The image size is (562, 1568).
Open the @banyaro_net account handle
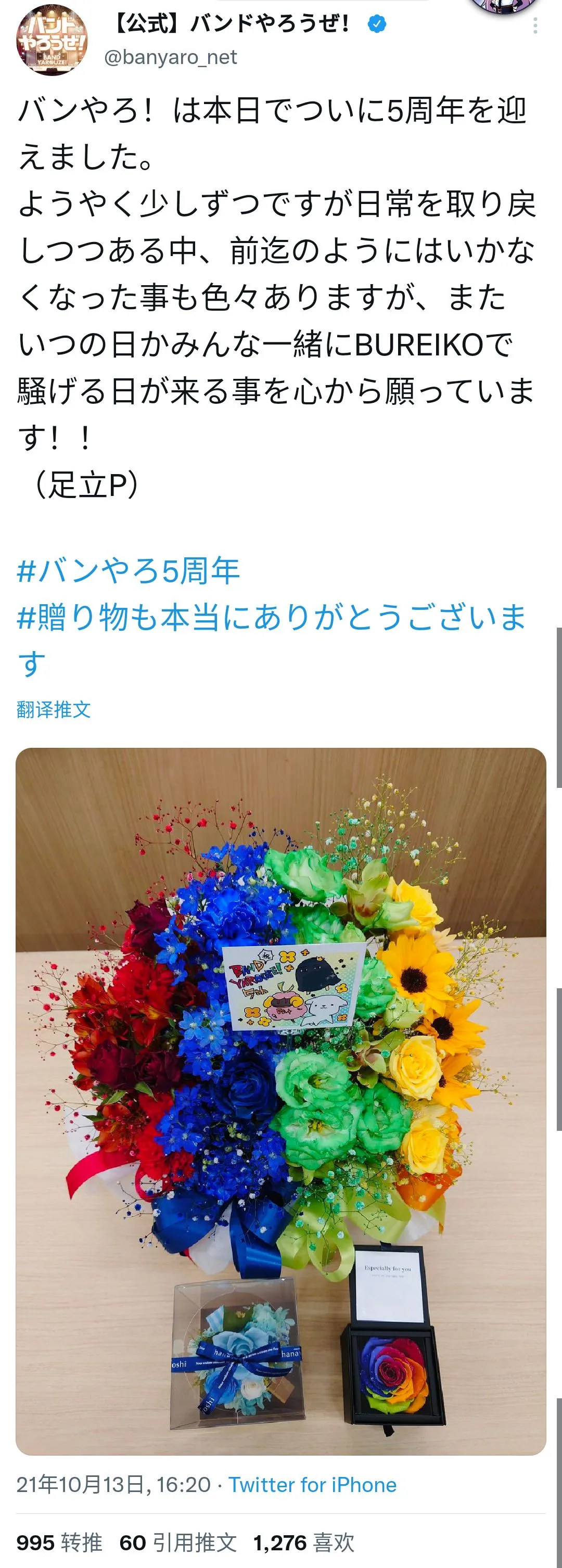pos(170,57)
